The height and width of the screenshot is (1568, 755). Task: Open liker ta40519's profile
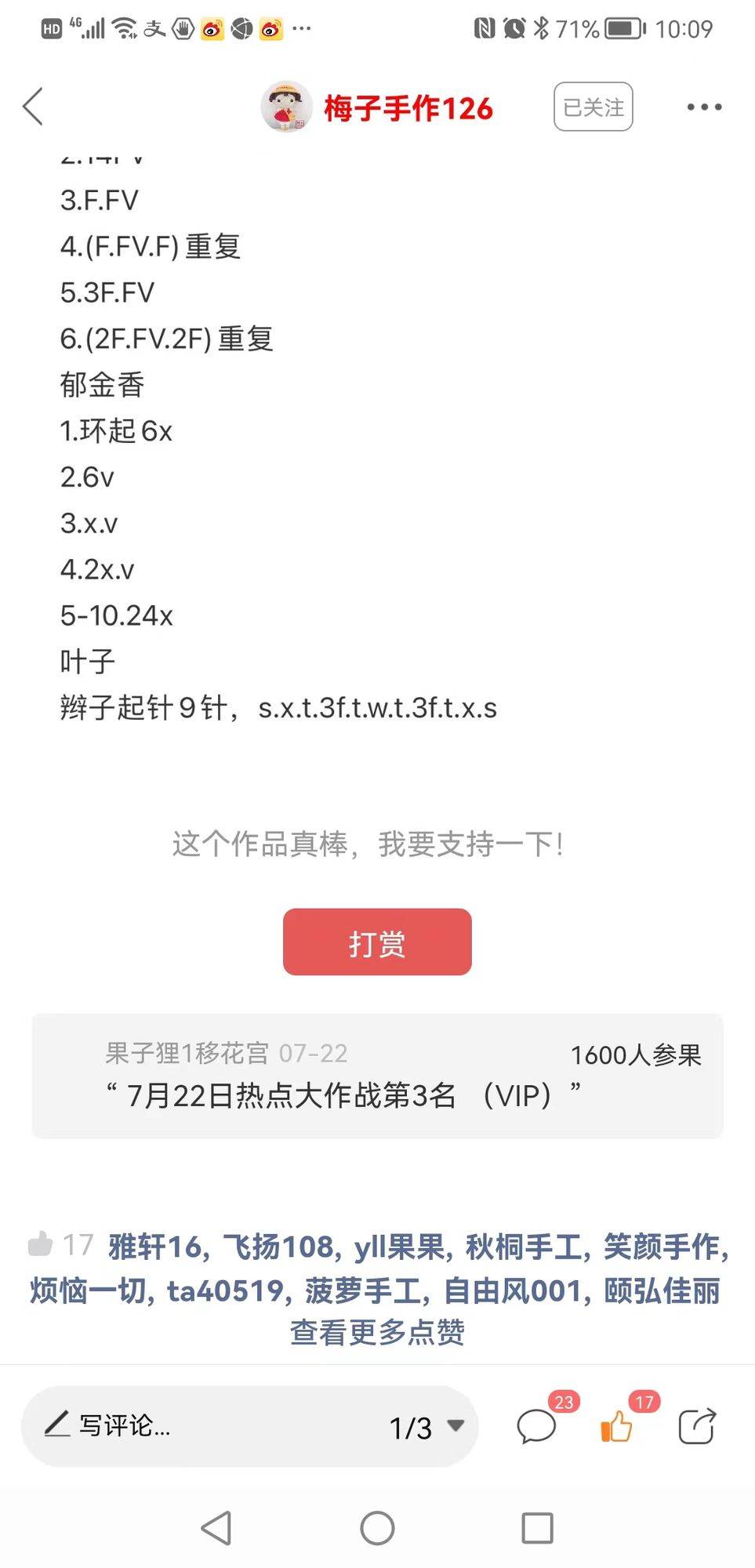click(x=224, y=1290)
